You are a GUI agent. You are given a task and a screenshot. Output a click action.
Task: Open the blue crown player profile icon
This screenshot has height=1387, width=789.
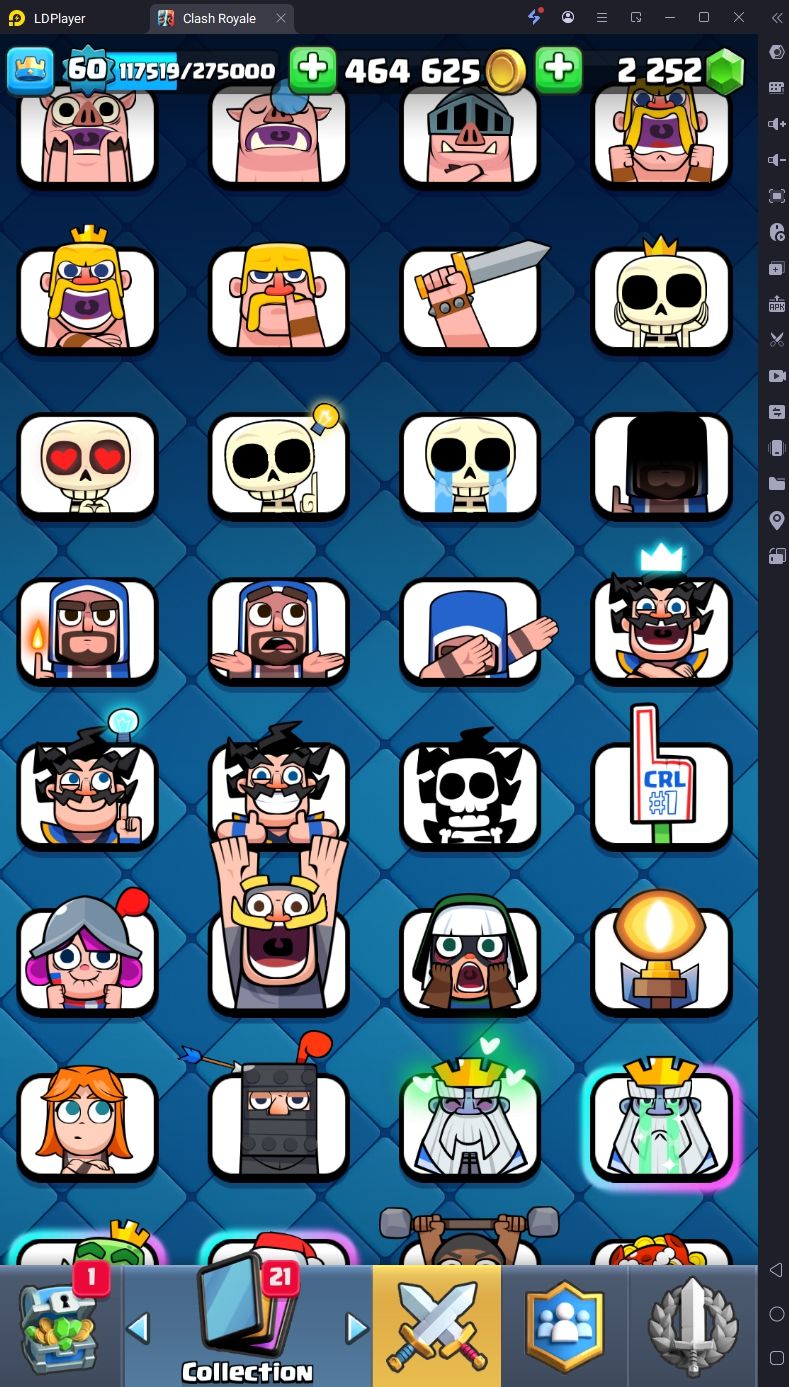pos(30,69)
